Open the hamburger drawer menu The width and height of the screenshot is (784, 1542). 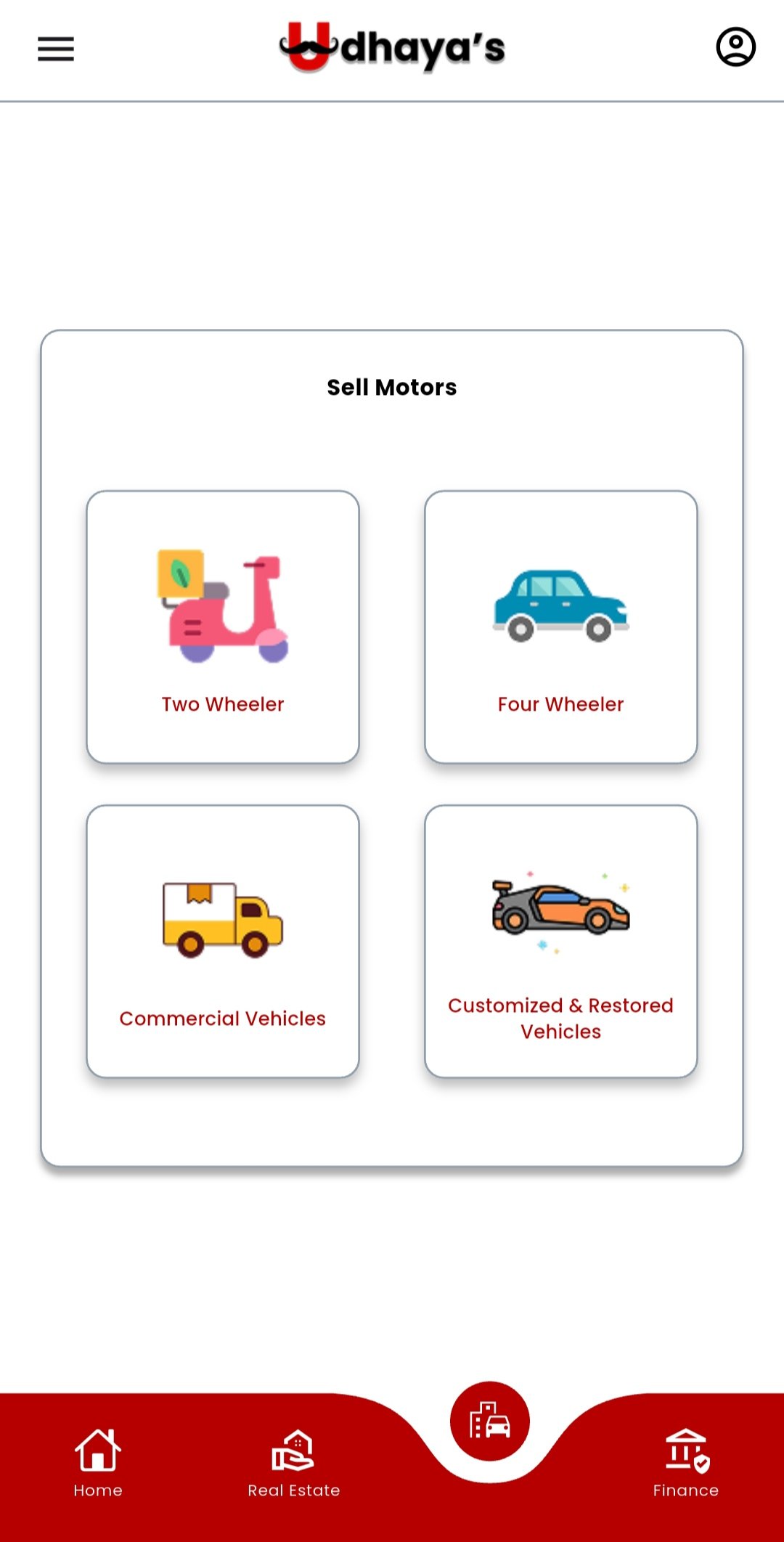[56, 49]
